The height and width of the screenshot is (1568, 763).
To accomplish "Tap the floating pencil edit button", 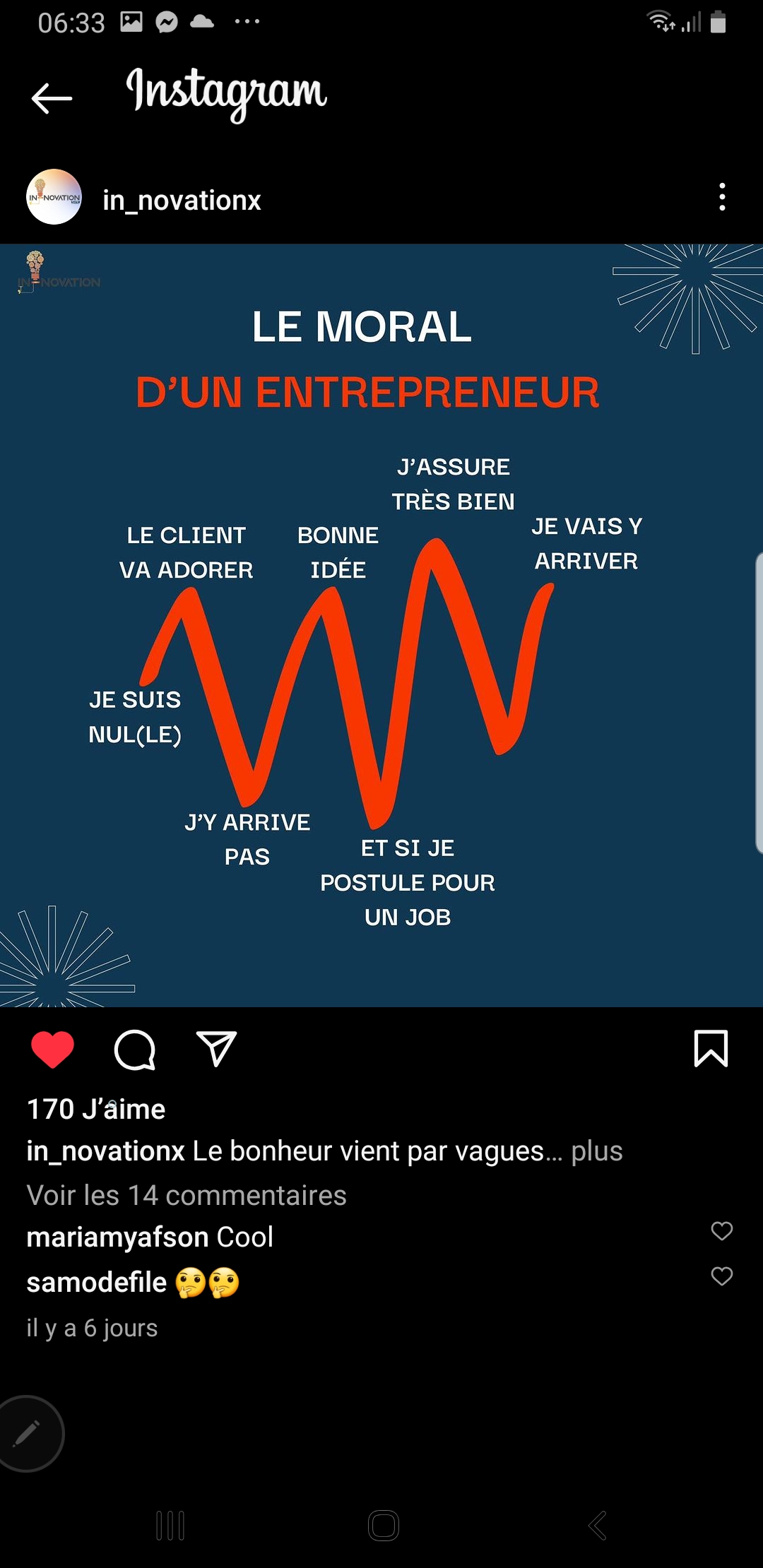I will [27, 1434].
